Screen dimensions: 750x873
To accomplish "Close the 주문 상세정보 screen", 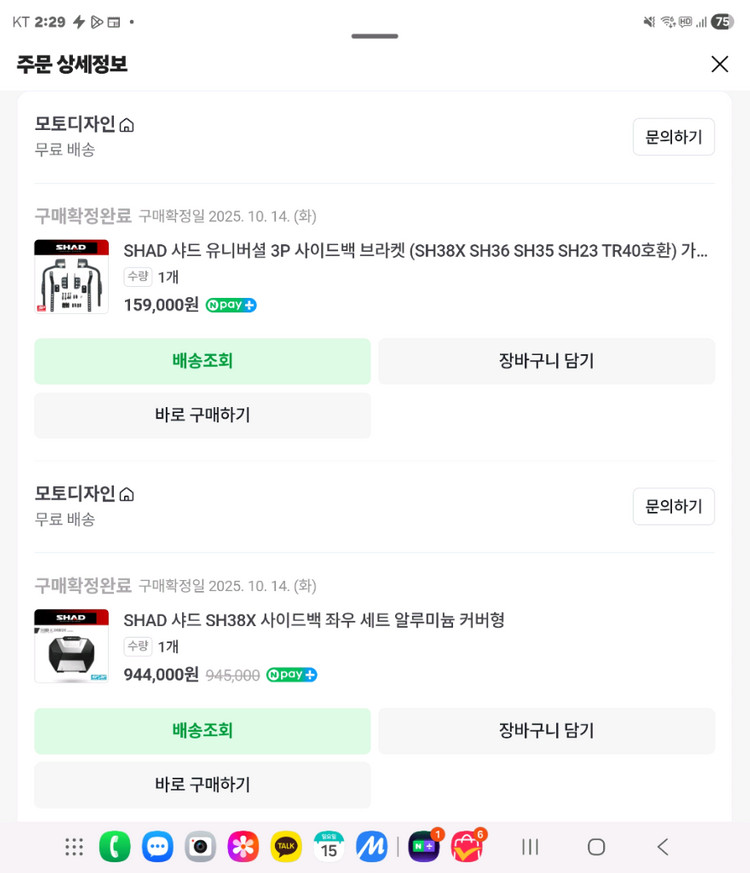I will 719,63.
